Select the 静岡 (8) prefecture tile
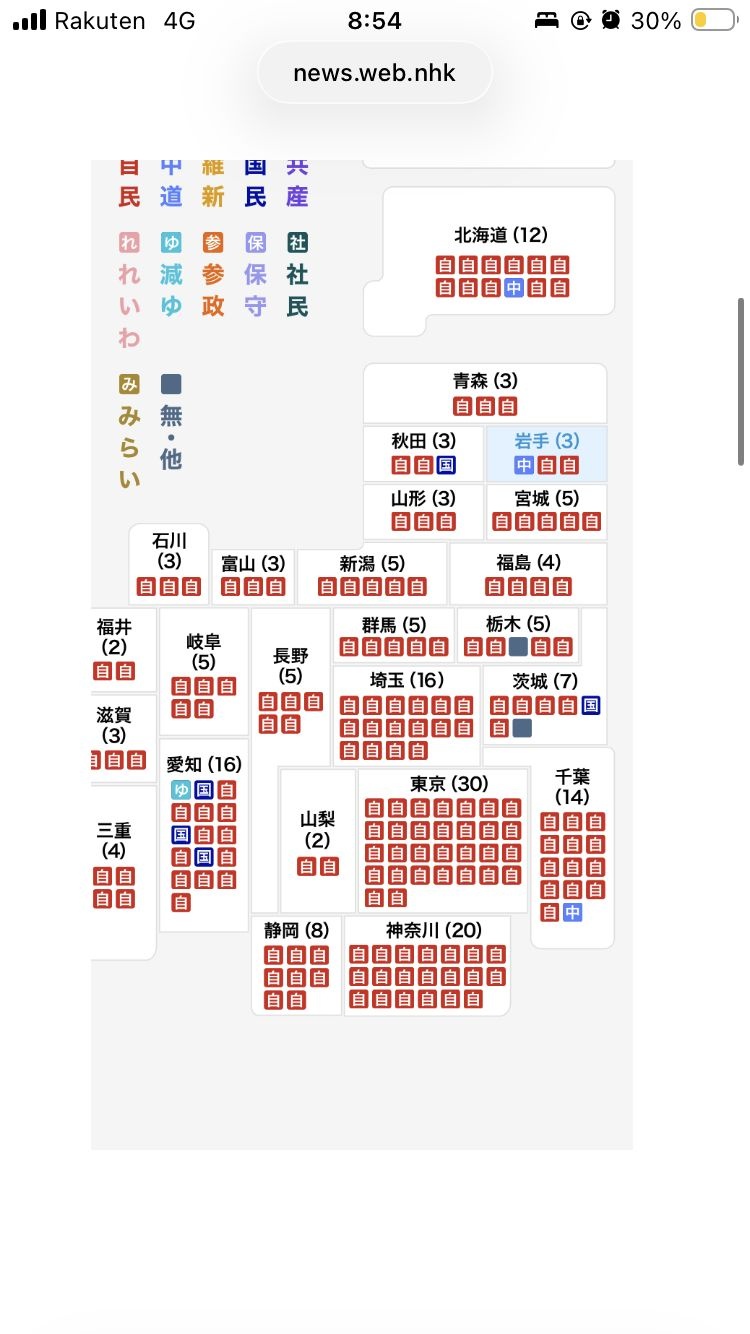Viewport: 750px width, 1334px height. [296, 965]
